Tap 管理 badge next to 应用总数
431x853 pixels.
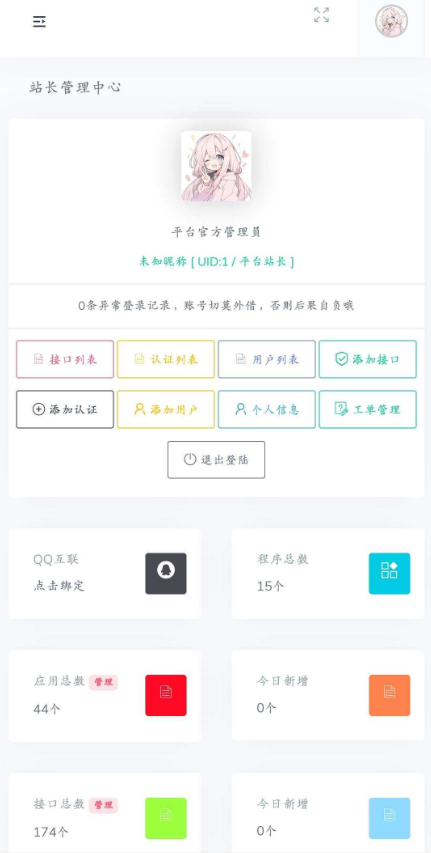tap(103, 682)
